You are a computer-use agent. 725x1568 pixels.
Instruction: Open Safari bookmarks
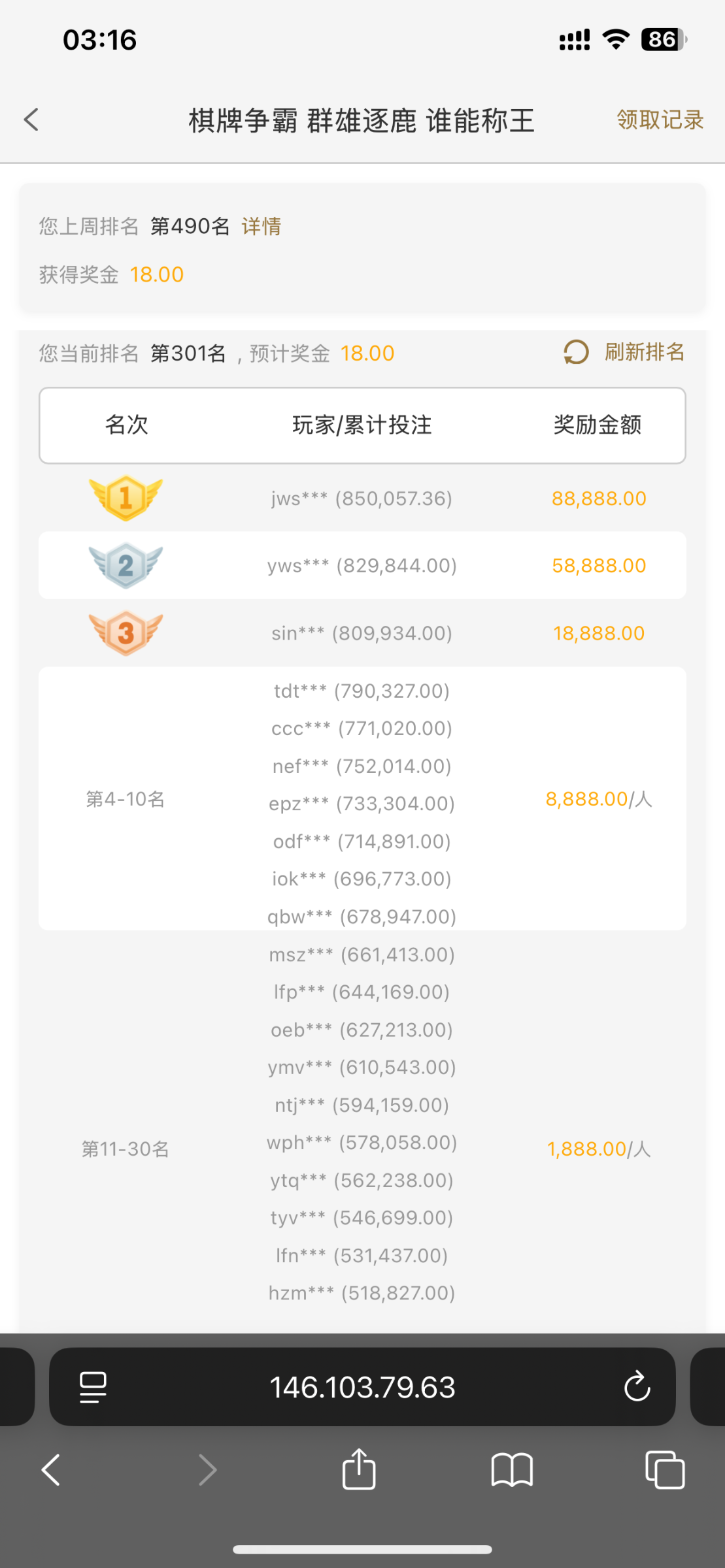[512, 1470]
